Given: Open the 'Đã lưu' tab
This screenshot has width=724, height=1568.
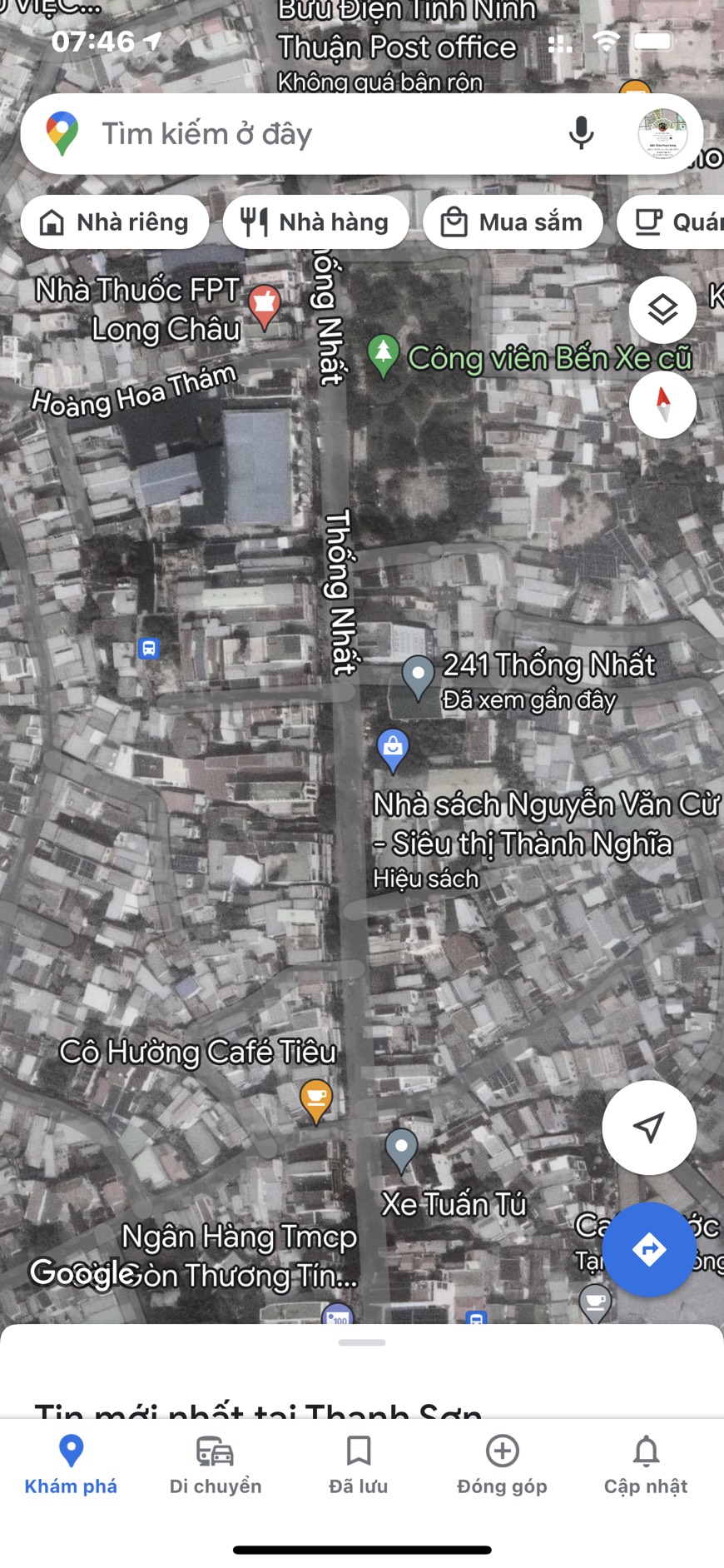Looking at the screenshot, I should coord(359,1466).
